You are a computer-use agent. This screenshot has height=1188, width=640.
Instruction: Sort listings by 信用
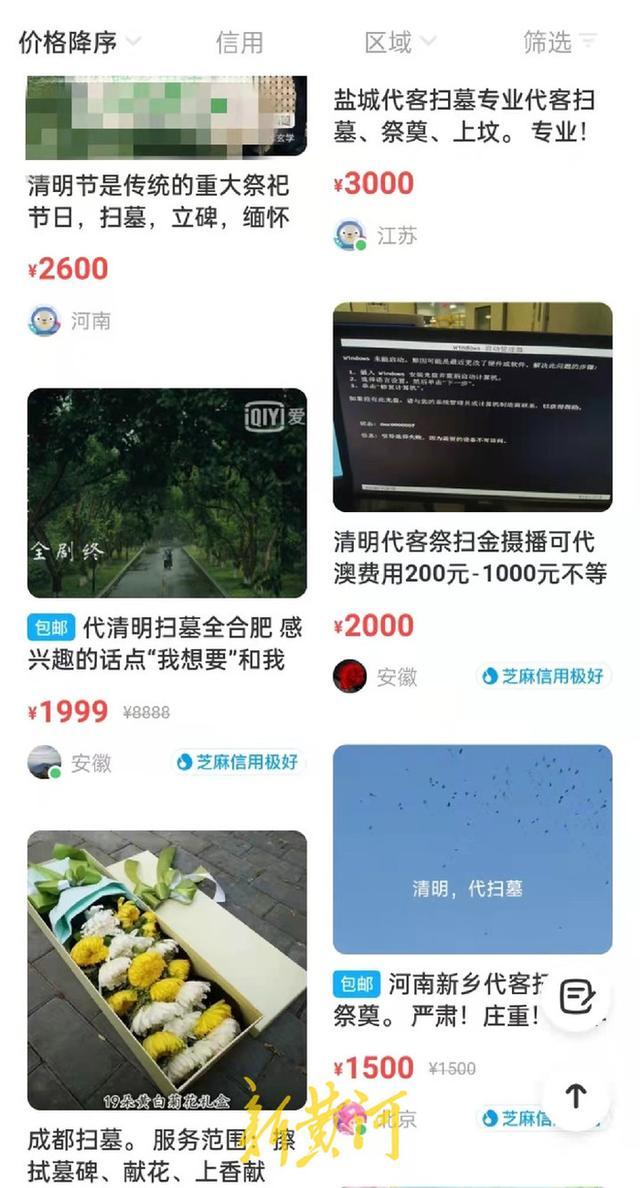pyautogui.click(x=239, y=42)
